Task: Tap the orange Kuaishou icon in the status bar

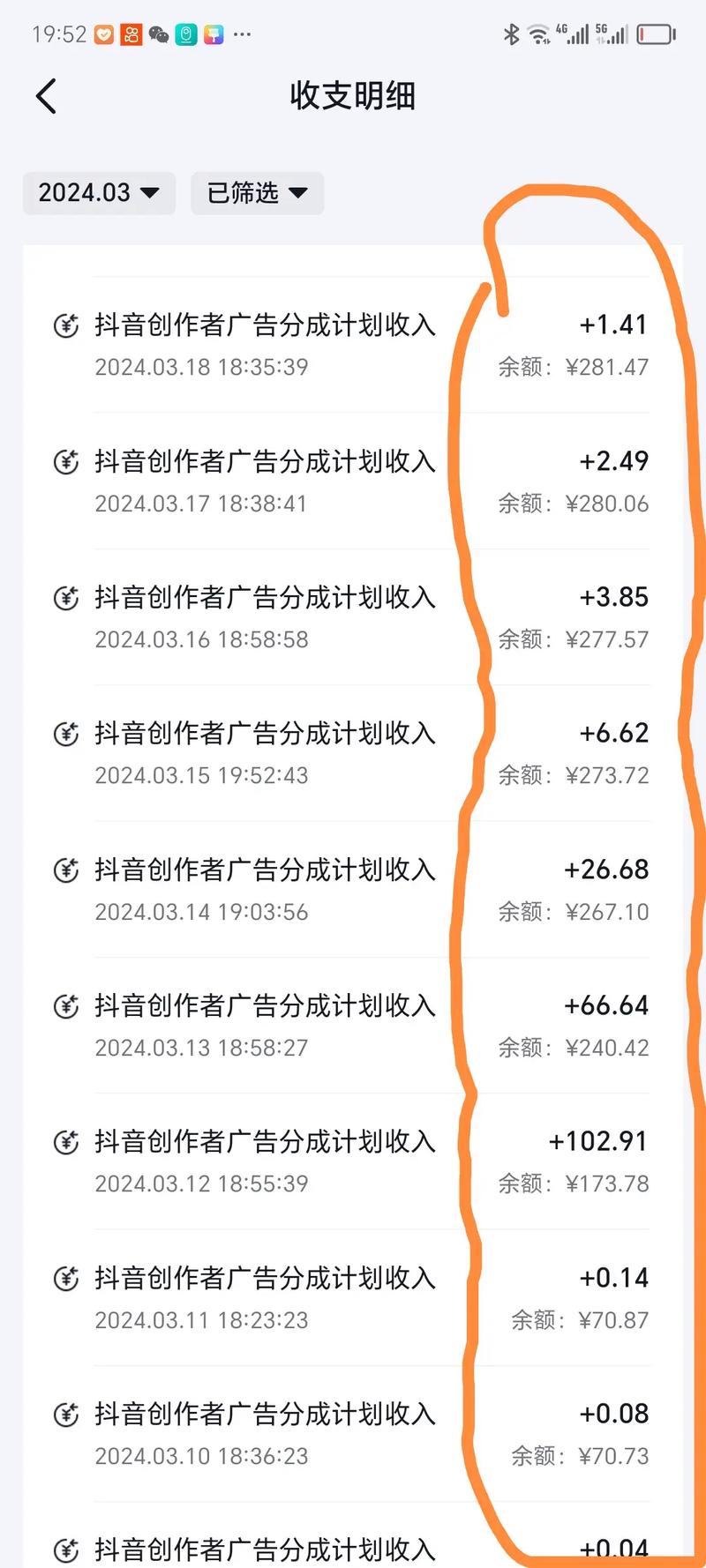Action: (131, 34)
